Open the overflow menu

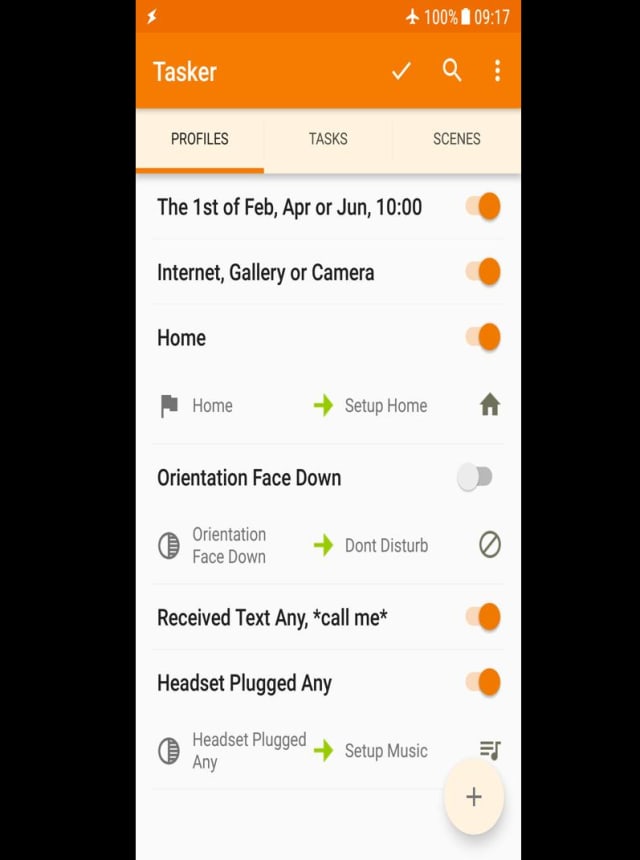pyautogui.click(x=497, y=71)
